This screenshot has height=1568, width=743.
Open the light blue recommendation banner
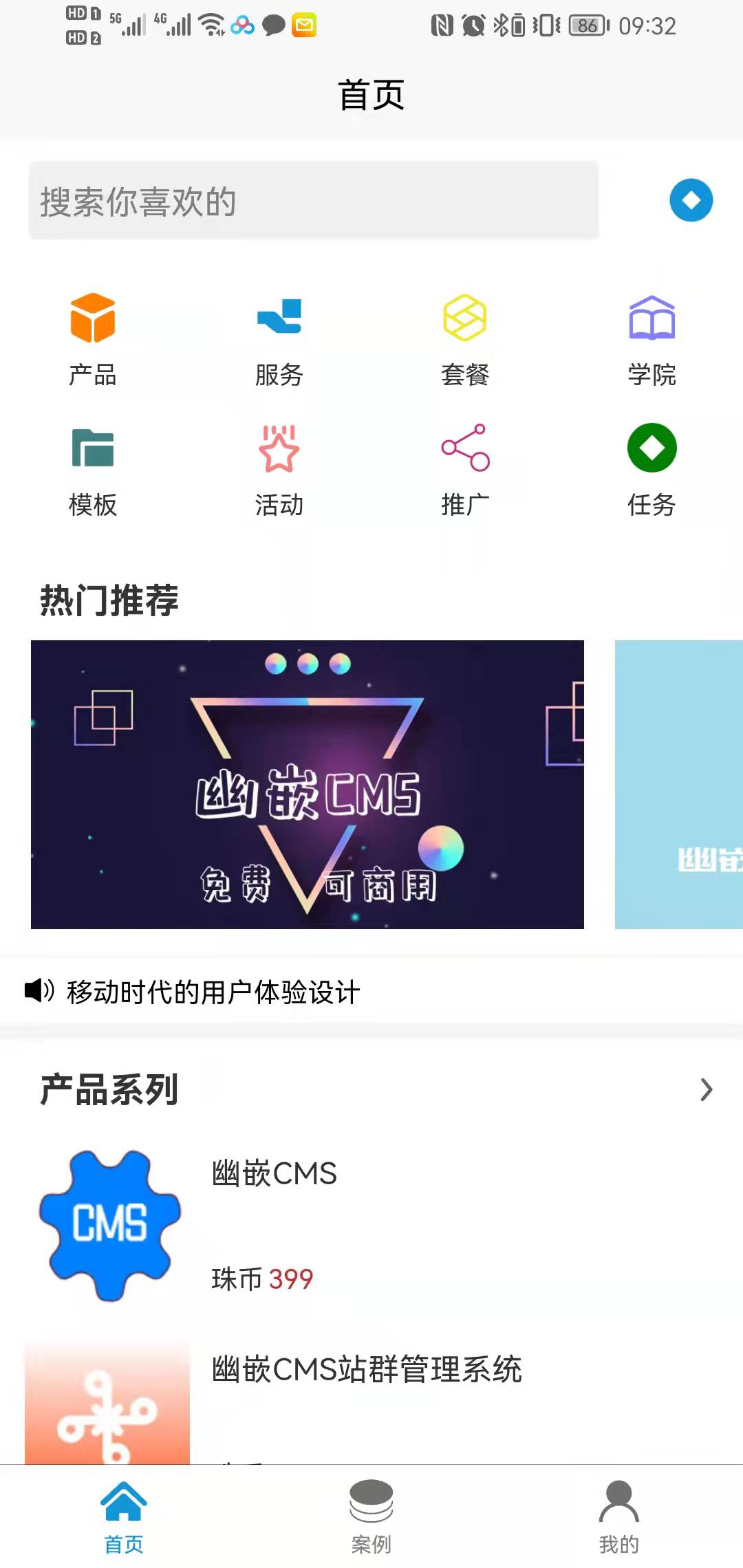pyautogui.click(x=678, y=784)
